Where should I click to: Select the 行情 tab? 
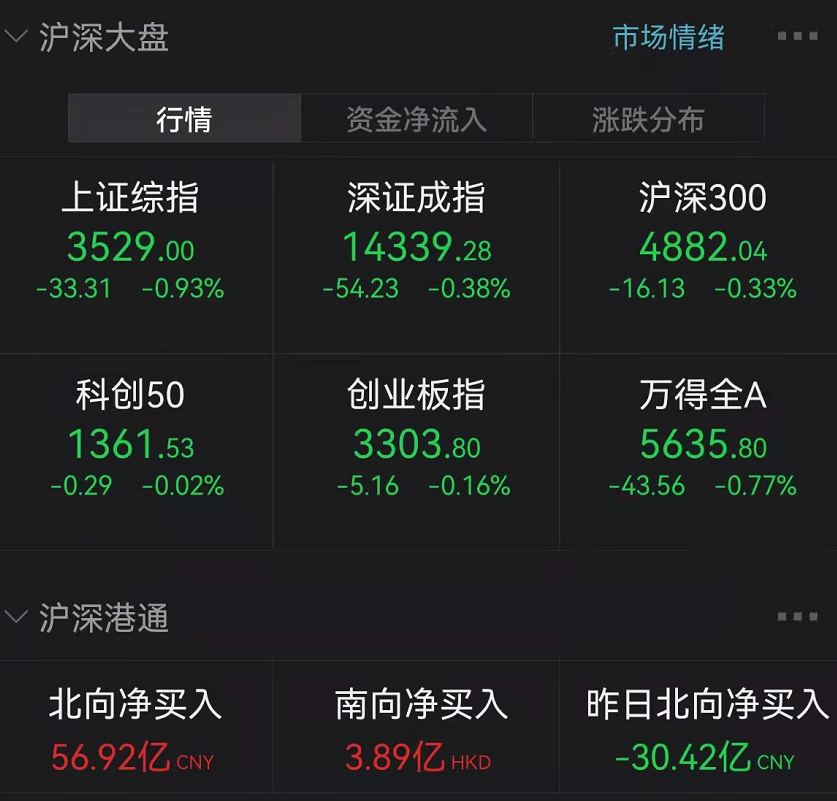tap(184, 119)
